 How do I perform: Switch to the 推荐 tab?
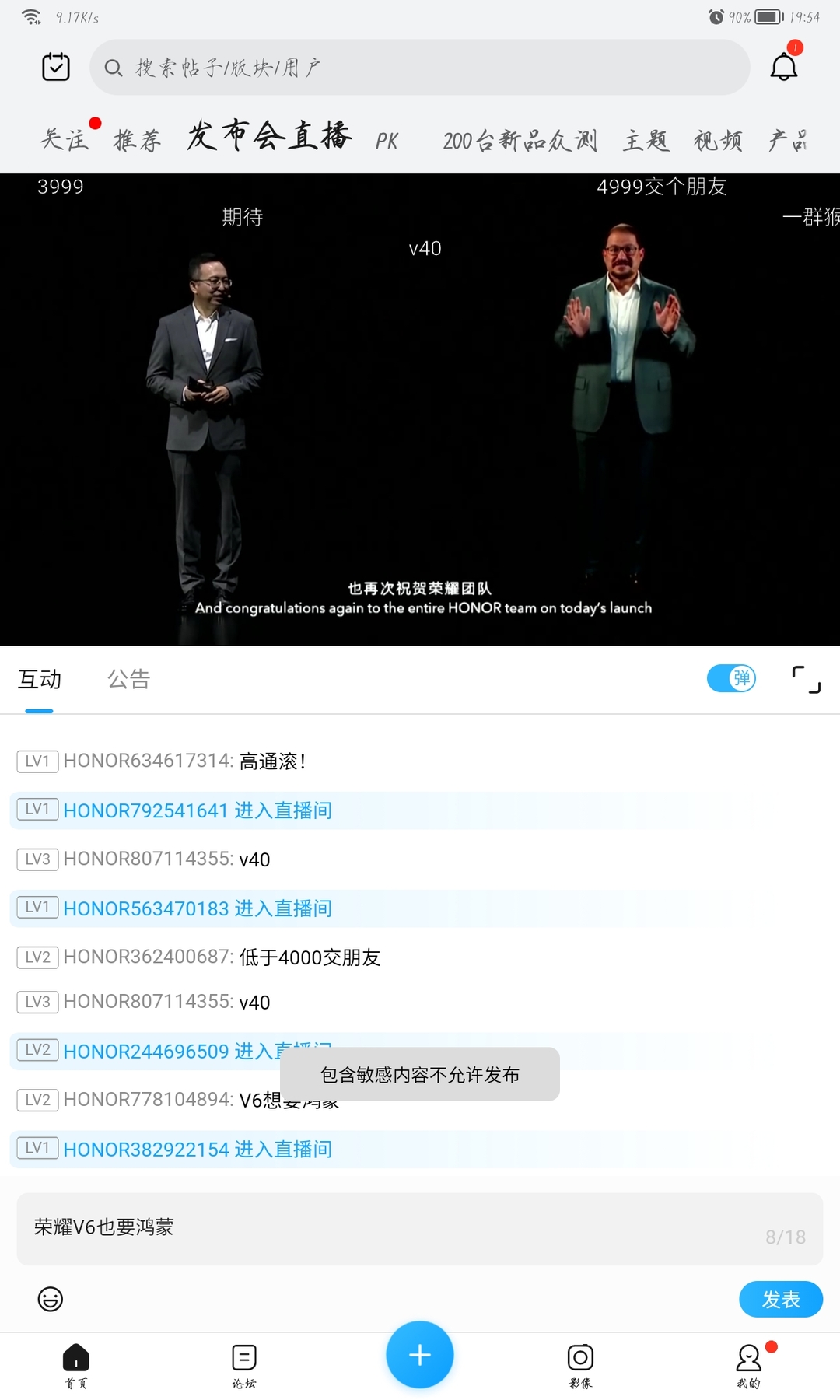pos(138,140)
